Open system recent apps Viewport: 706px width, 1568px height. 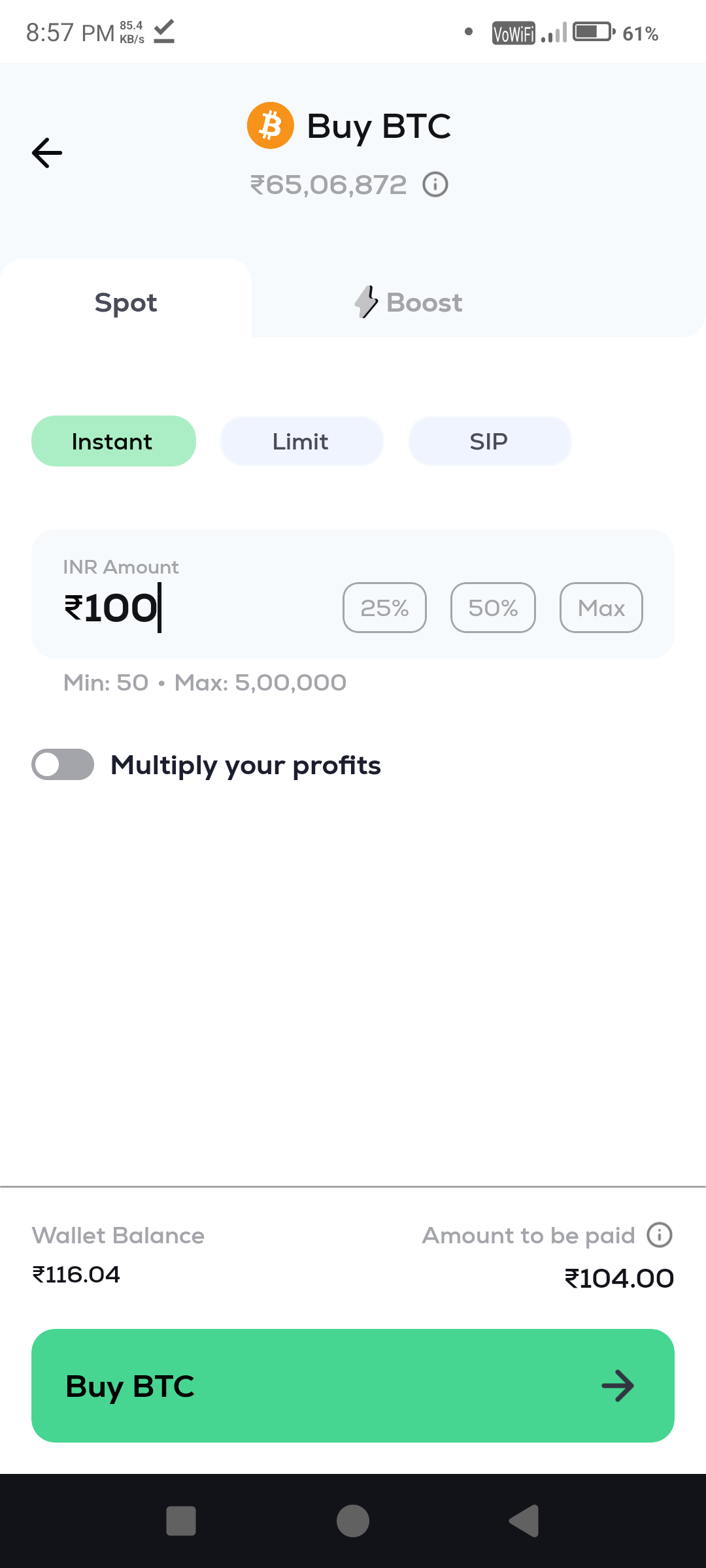(x=181, y=1521)
